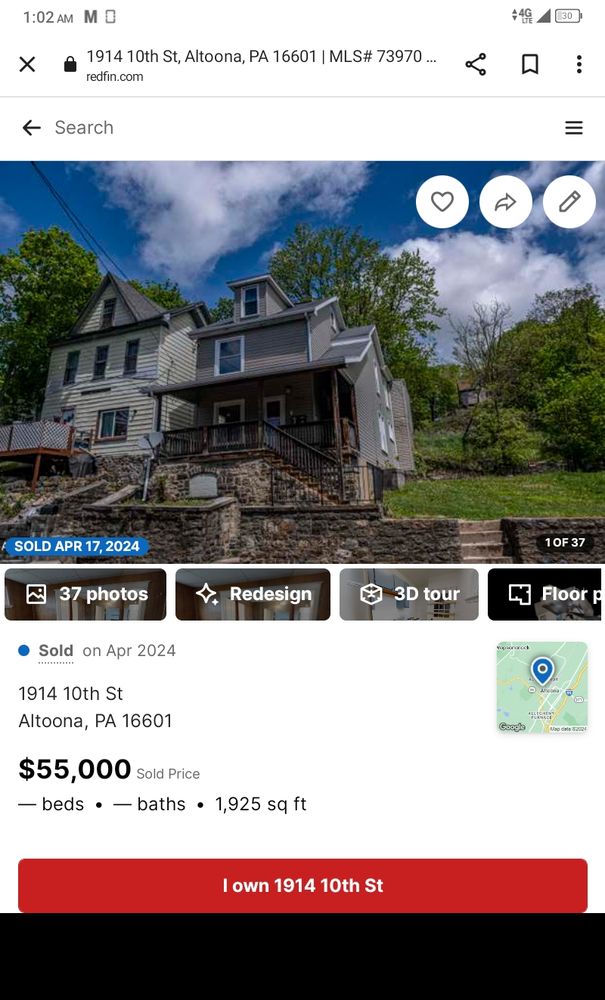This screenshot has height=1000, width=605.
Task: Bookmark this page in the browser
Action: [x=530, y=64]
